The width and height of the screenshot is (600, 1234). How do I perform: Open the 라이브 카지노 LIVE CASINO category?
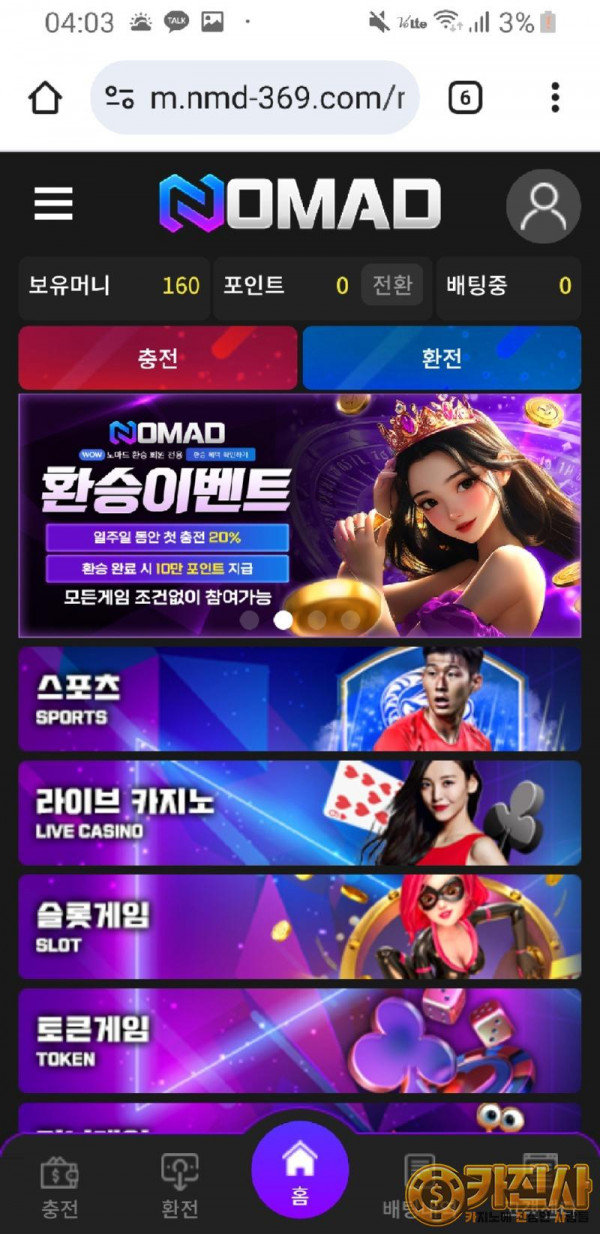click(x=299, y=813)
